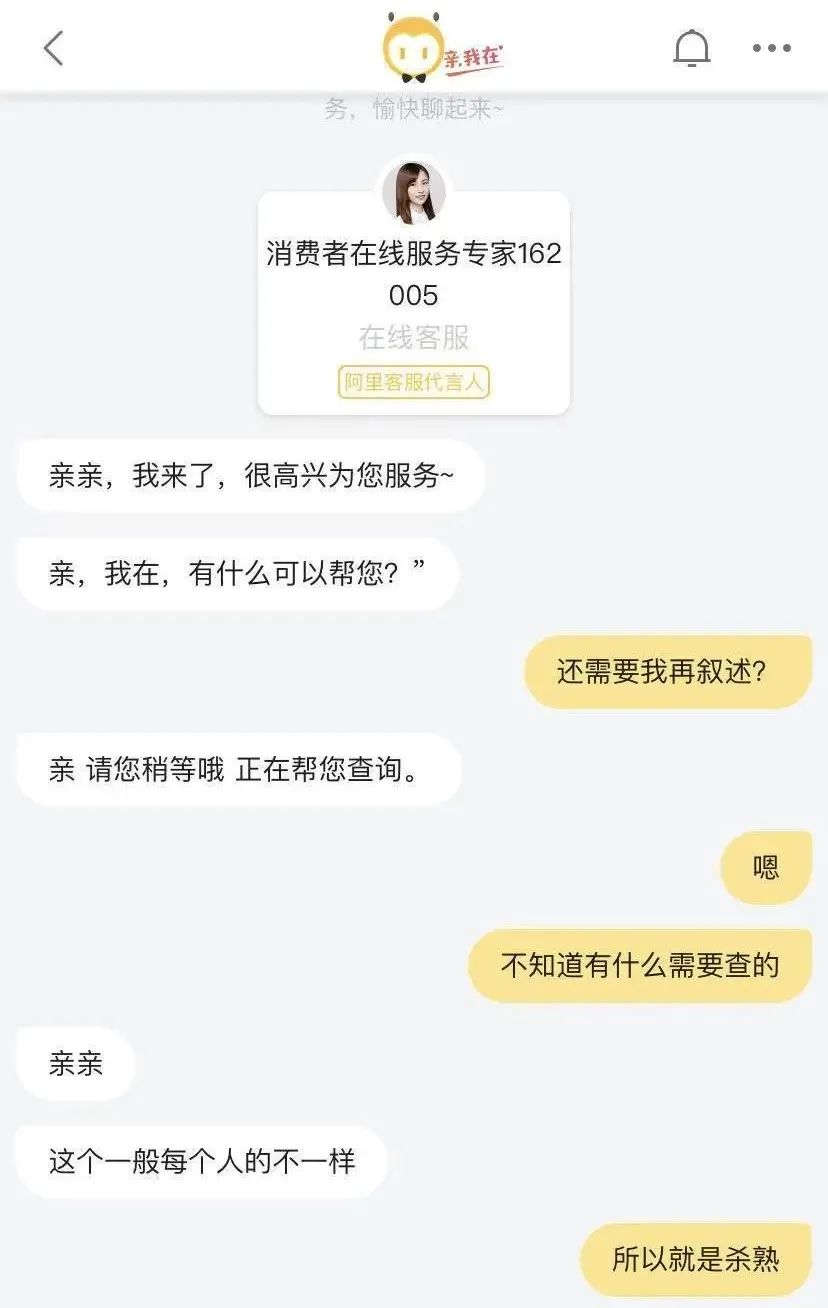Viewport: 828px width, 1308px height.
Task: Open the customer service agent's avatar photo
Action: click(x=413, y=190)
